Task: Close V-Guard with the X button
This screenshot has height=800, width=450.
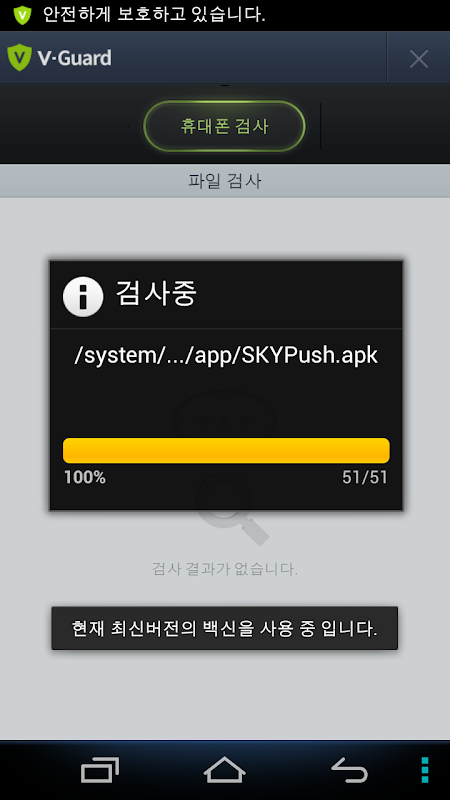Action: [418, 59]
